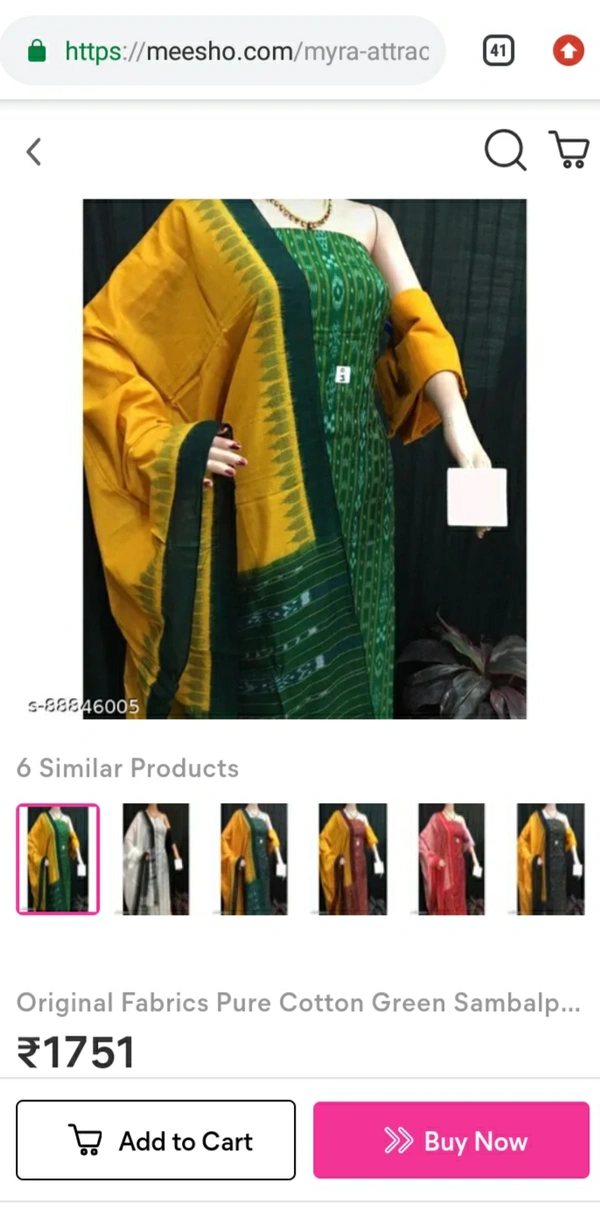This screenshot has height=1209, width=600.
Task: Buy Now
Action: 451,1140
